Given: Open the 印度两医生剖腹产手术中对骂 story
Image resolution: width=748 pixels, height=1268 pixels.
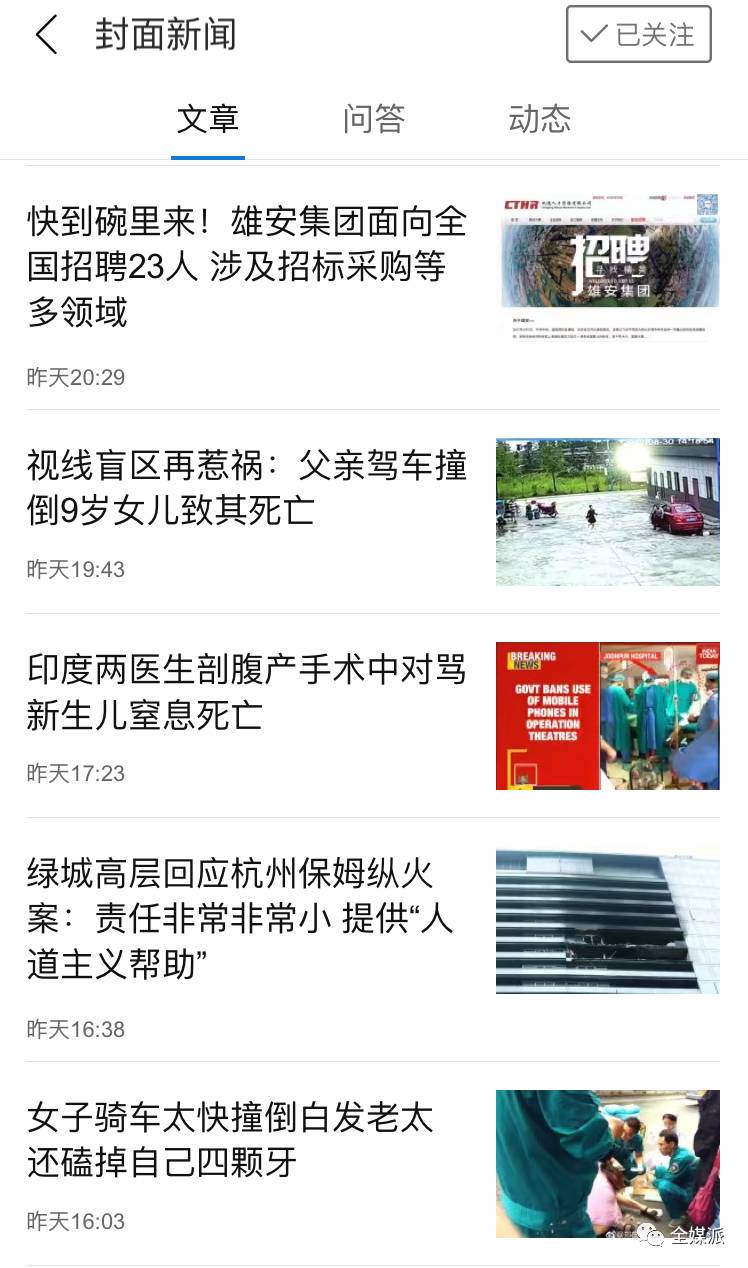Looking at the screenshot, I should coord(373,716).
